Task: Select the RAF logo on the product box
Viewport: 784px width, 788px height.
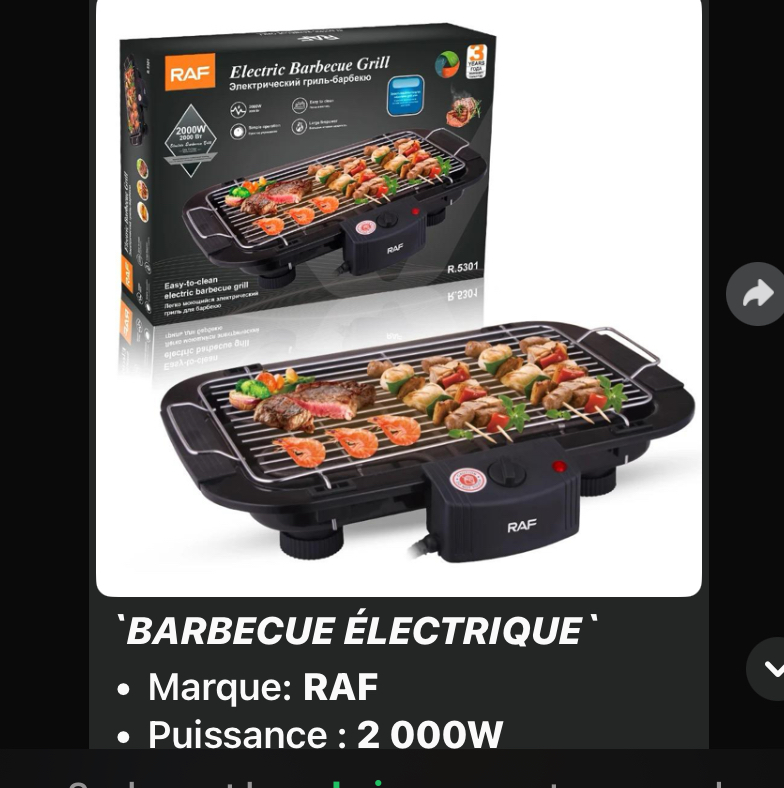Action: tap(190, 71)
